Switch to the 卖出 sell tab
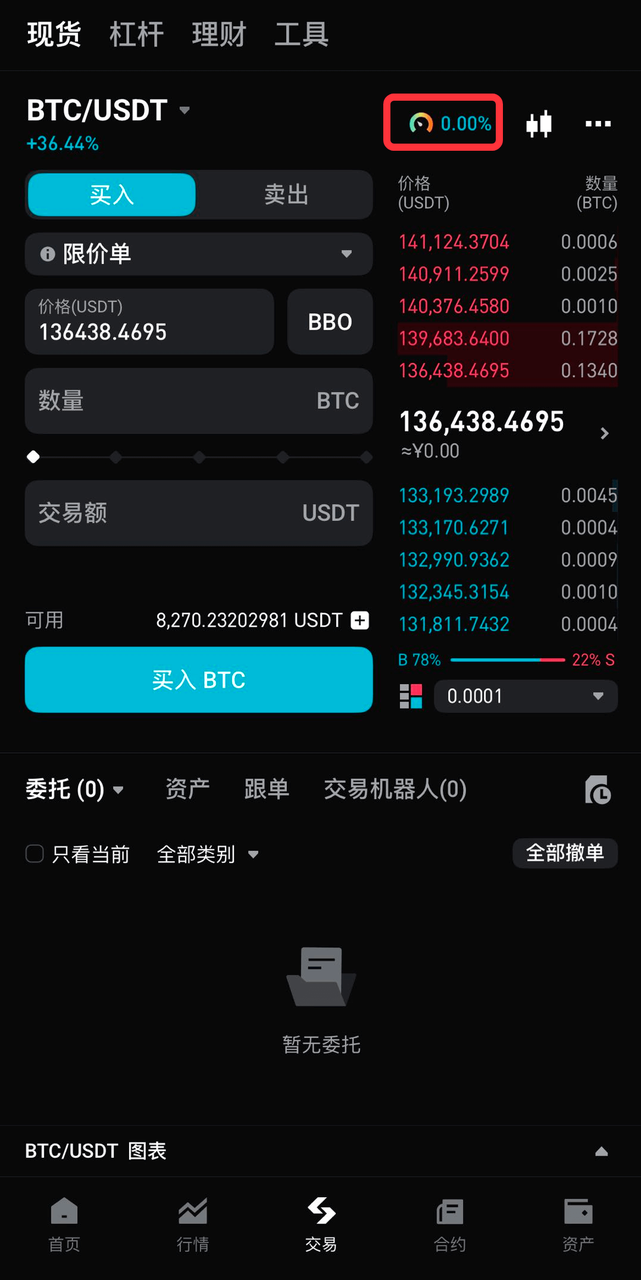Viewport: 641px width, 1280px height. [286, 195]
